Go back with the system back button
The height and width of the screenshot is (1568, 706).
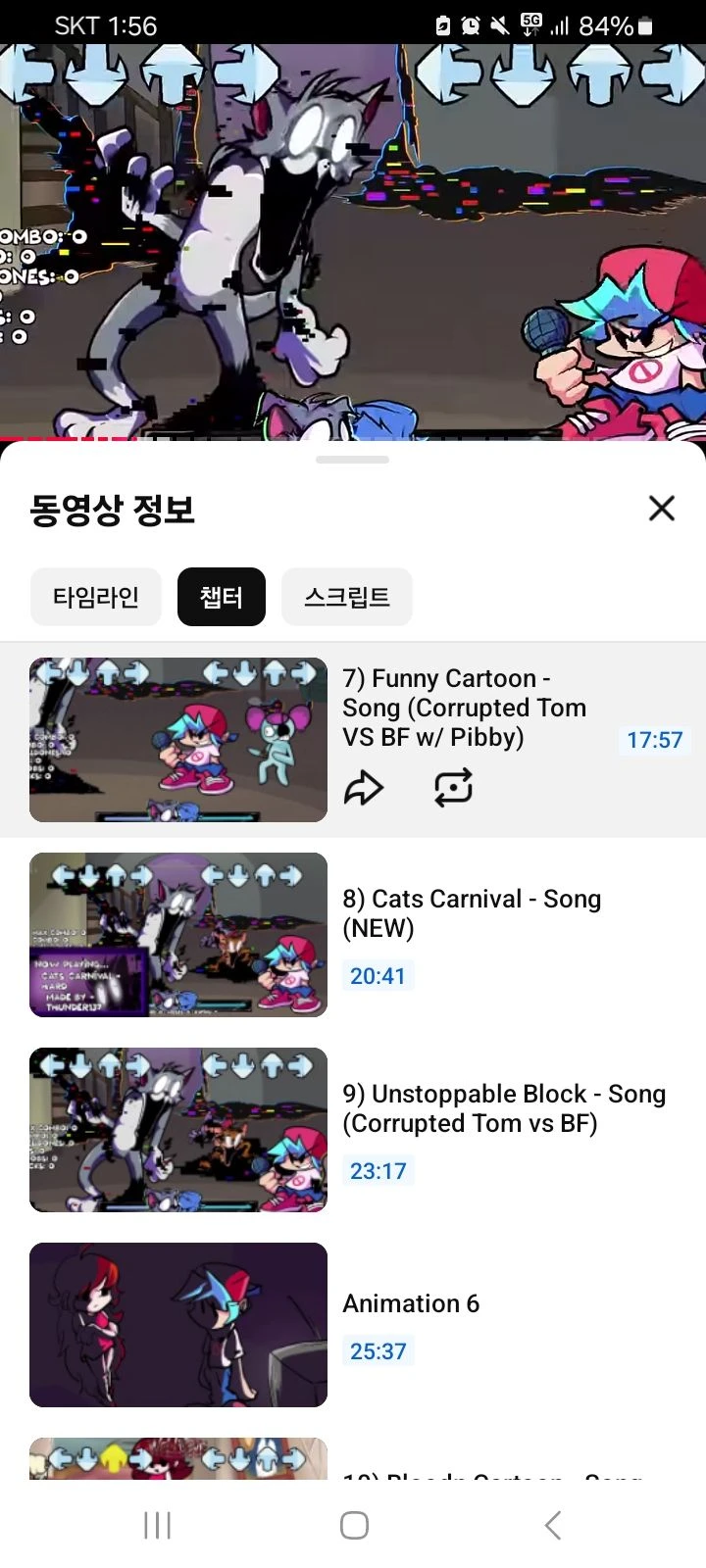coord(553,1525)
